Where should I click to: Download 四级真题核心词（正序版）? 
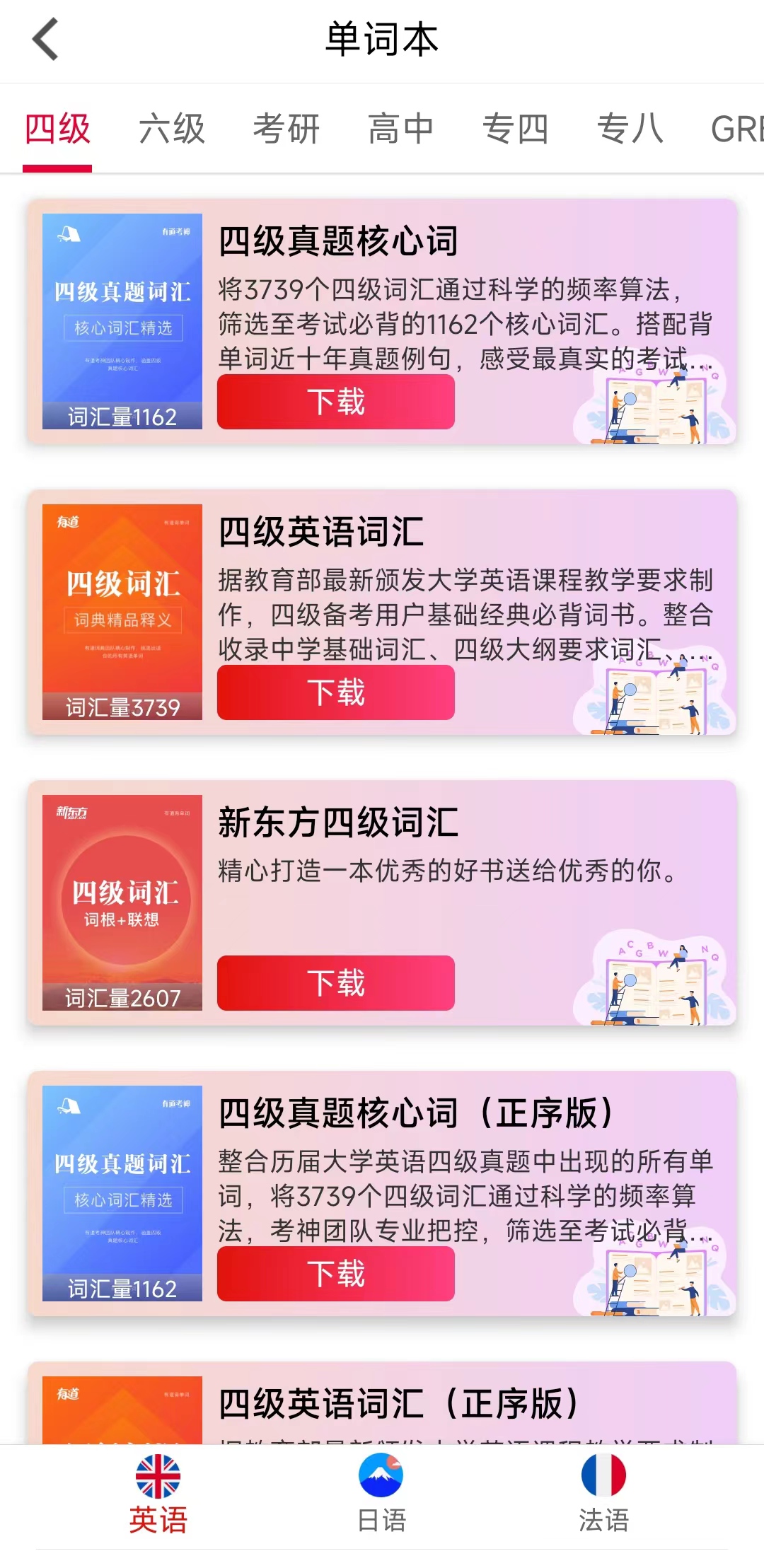tap(335, 1274)
